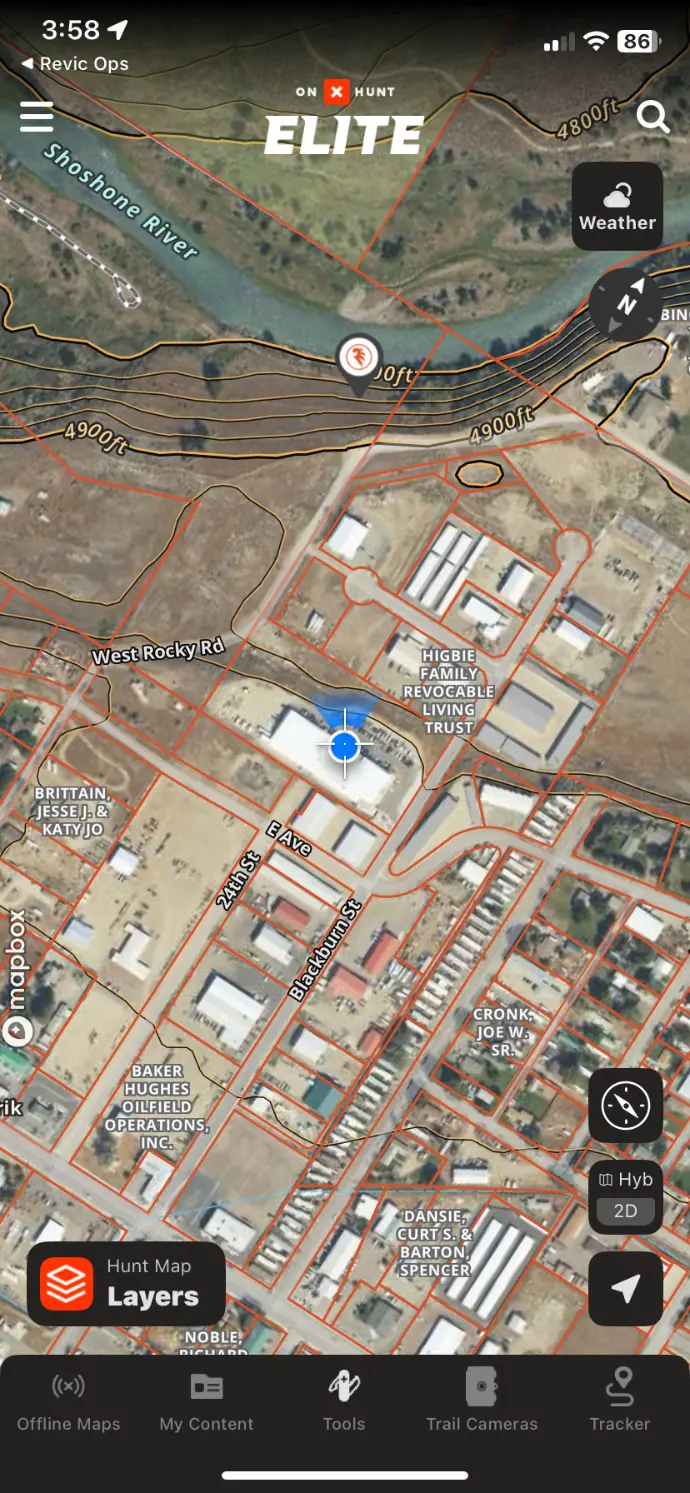Open the Weather panel
The height and width of the screenshot is (1493, 690).
coord(617,206)
